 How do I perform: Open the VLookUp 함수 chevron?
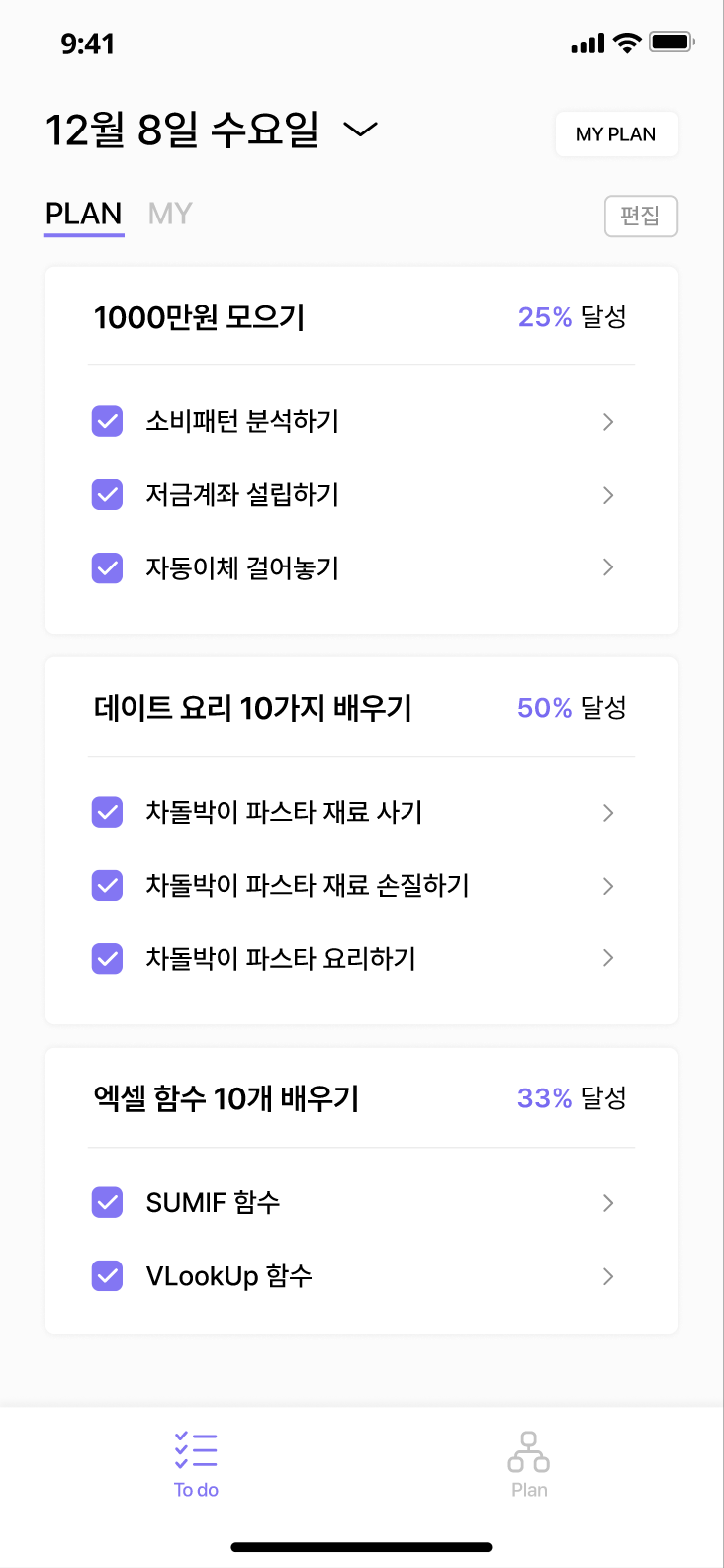608,1276
